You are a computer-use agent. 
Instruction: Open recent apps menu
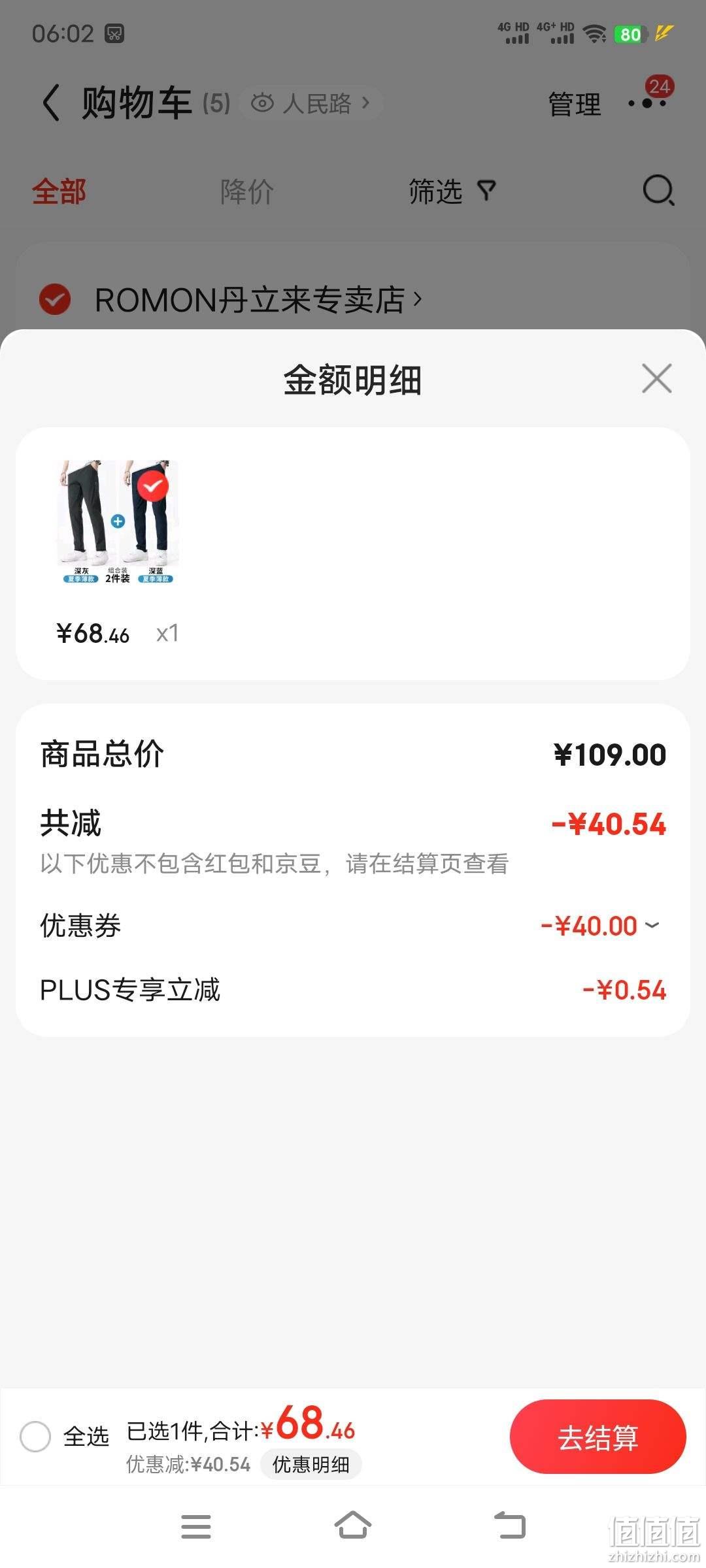point(196,1526)
